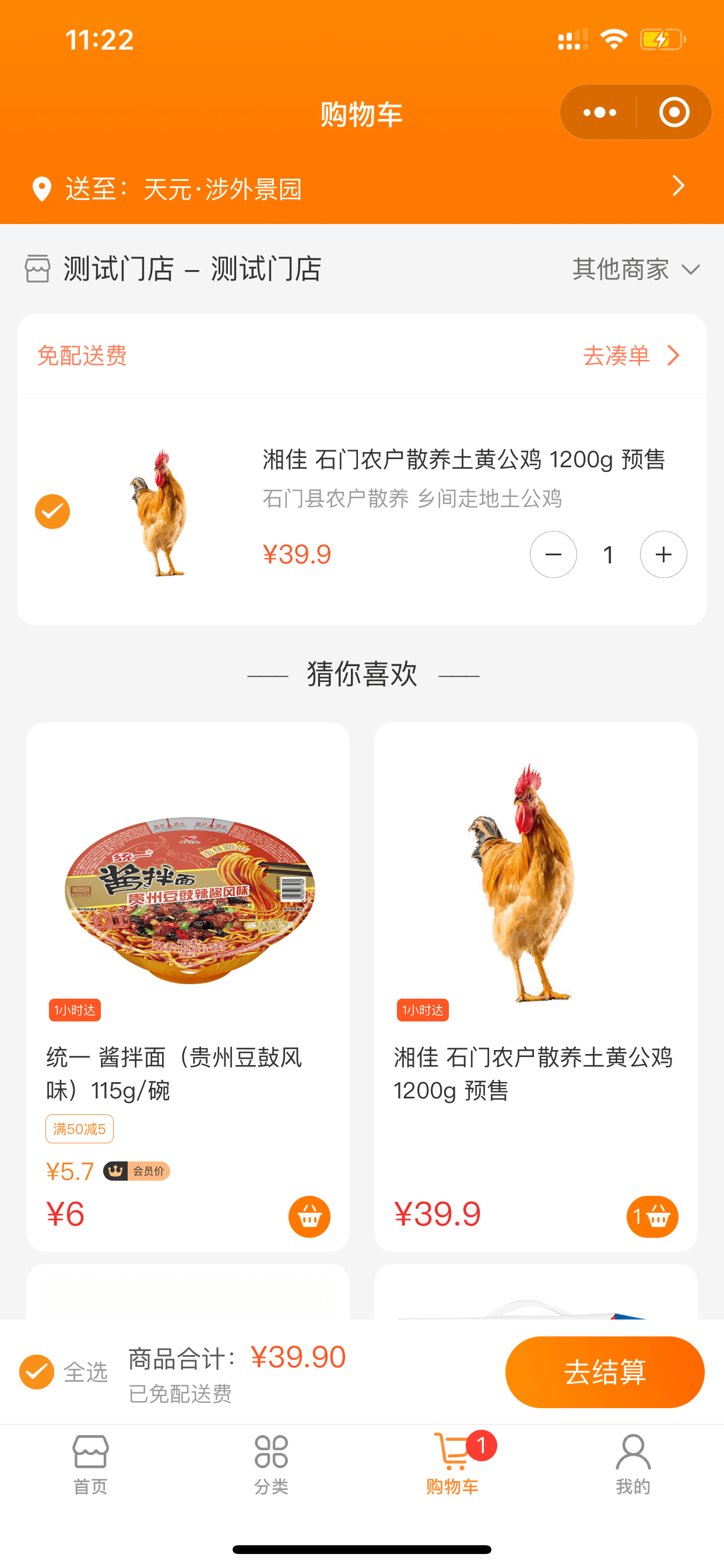Toggle the 全选 select-all checkbox
The height and width of the screenshot is (1568, 724).
37,1372
